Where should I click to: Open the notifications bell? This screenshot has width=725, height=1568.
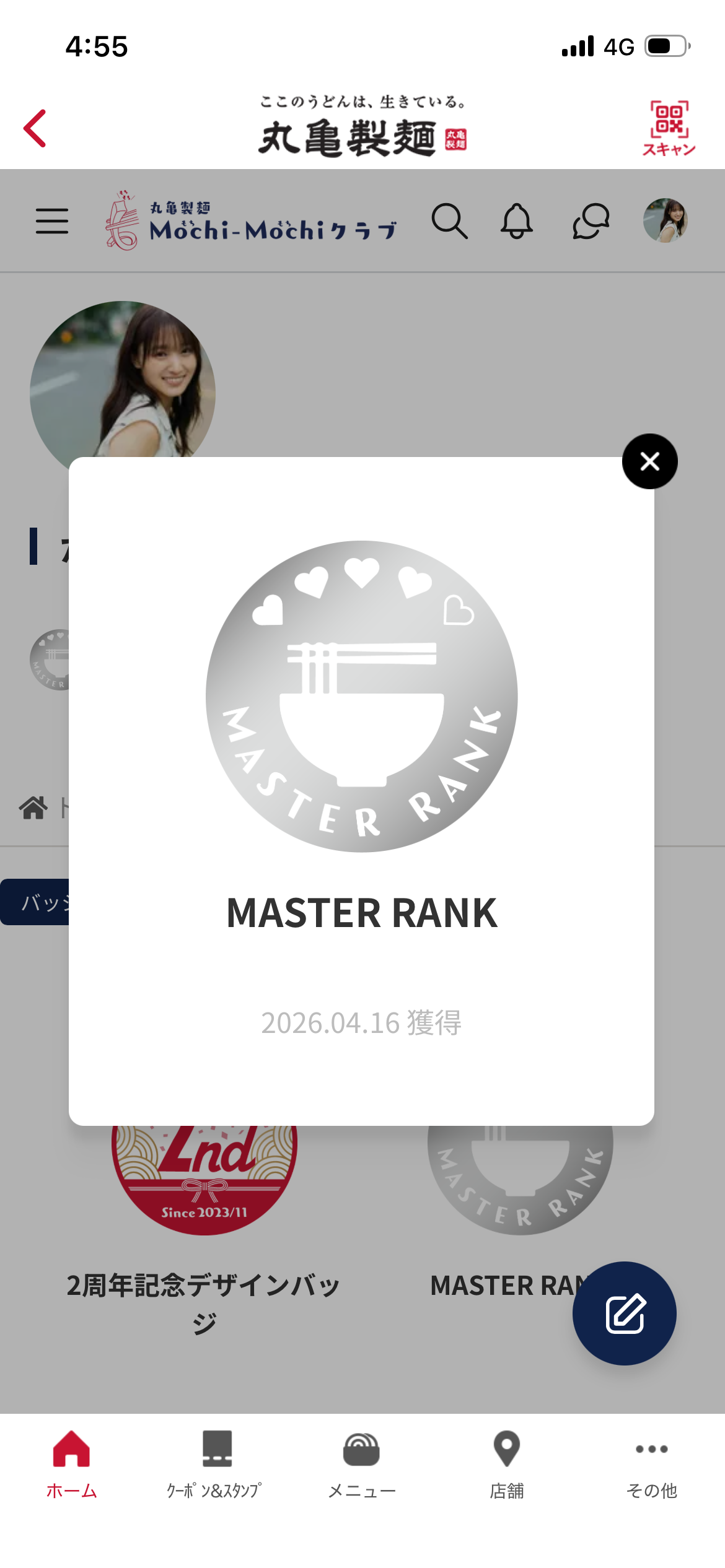[516, 221]
